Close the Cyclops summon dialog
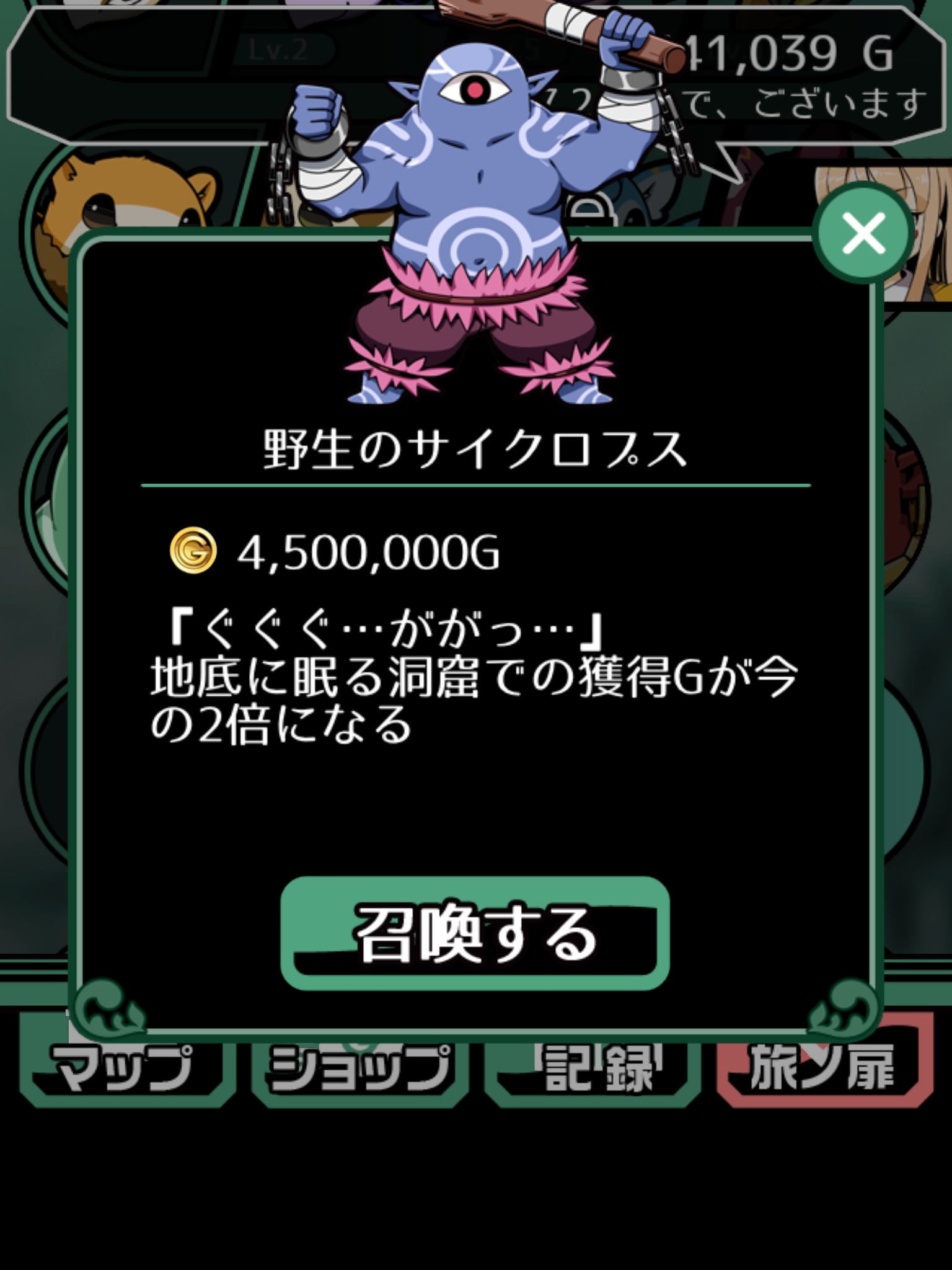 pos(863,234)
